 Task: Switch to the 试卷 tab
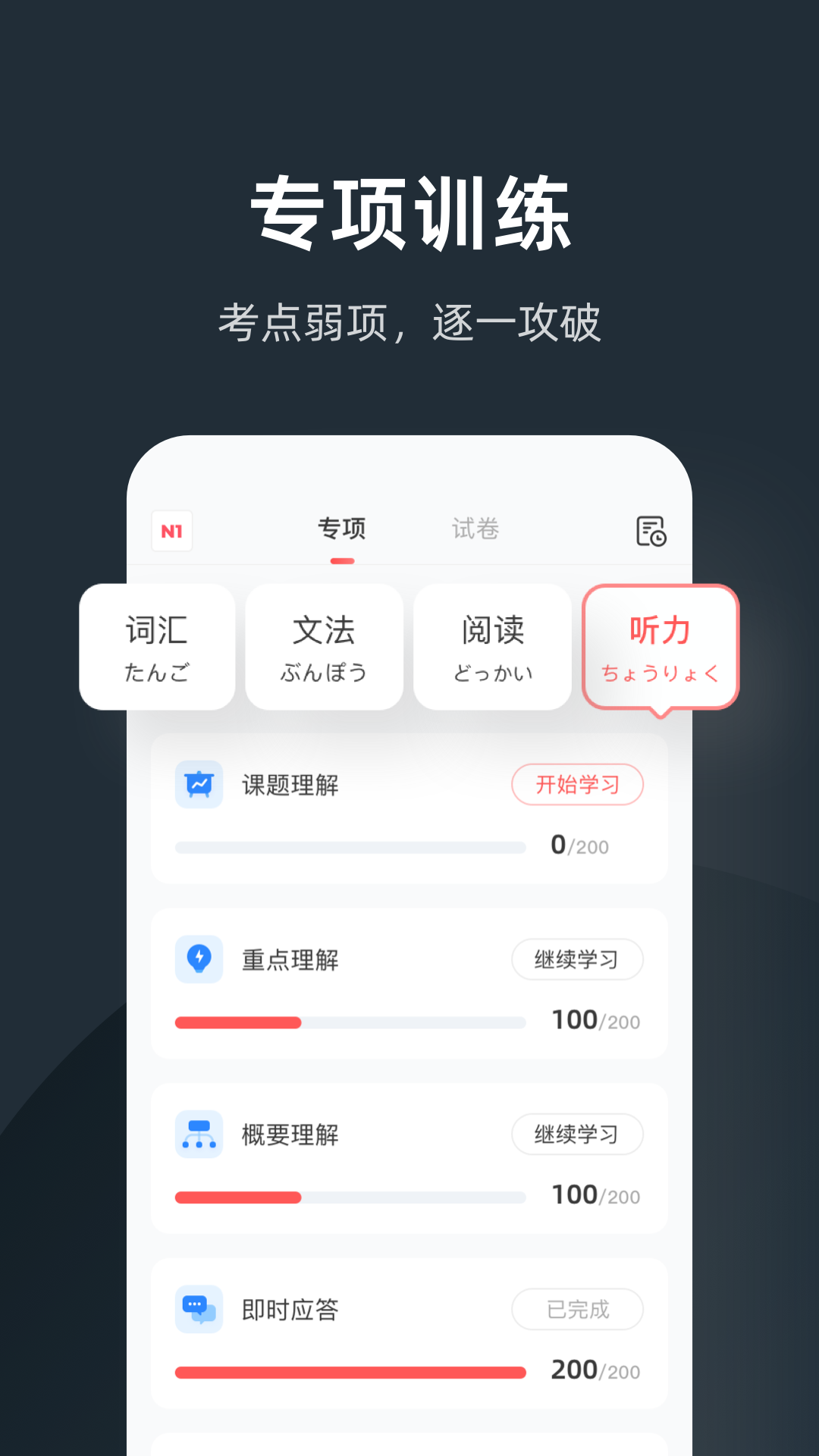(475, 529)
